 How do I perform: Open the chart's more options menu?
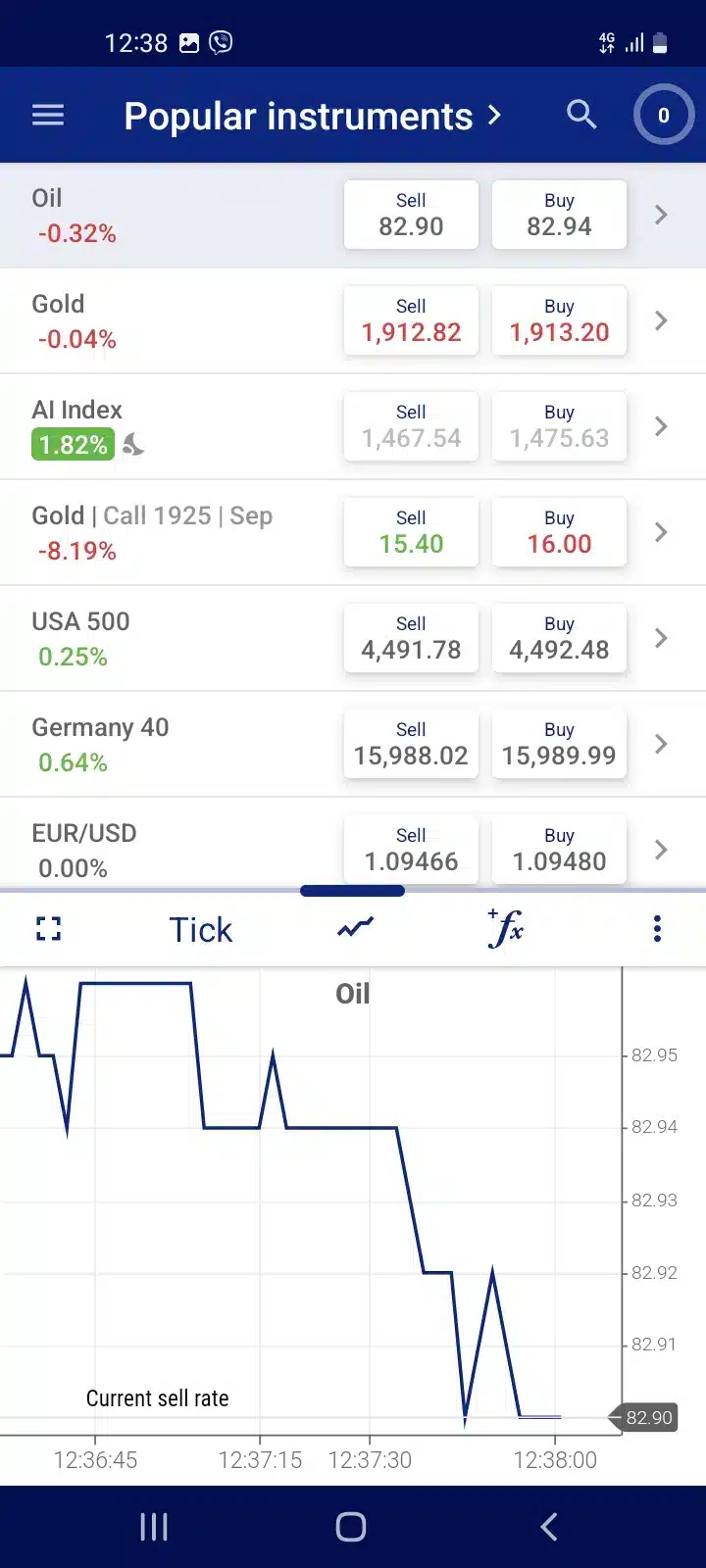(657, 928)
